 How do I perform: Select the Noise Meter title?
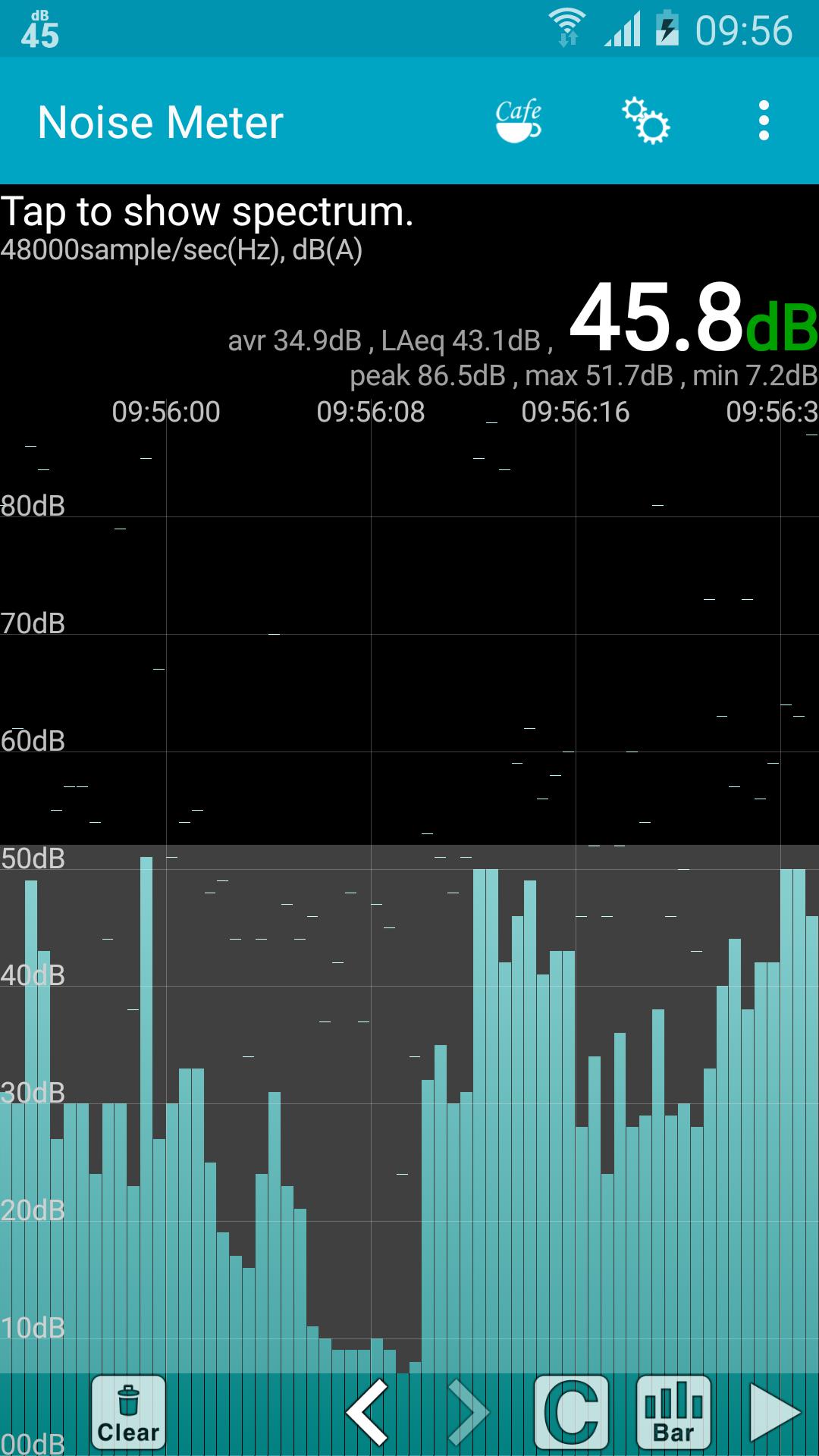click(x=162, y=121)
